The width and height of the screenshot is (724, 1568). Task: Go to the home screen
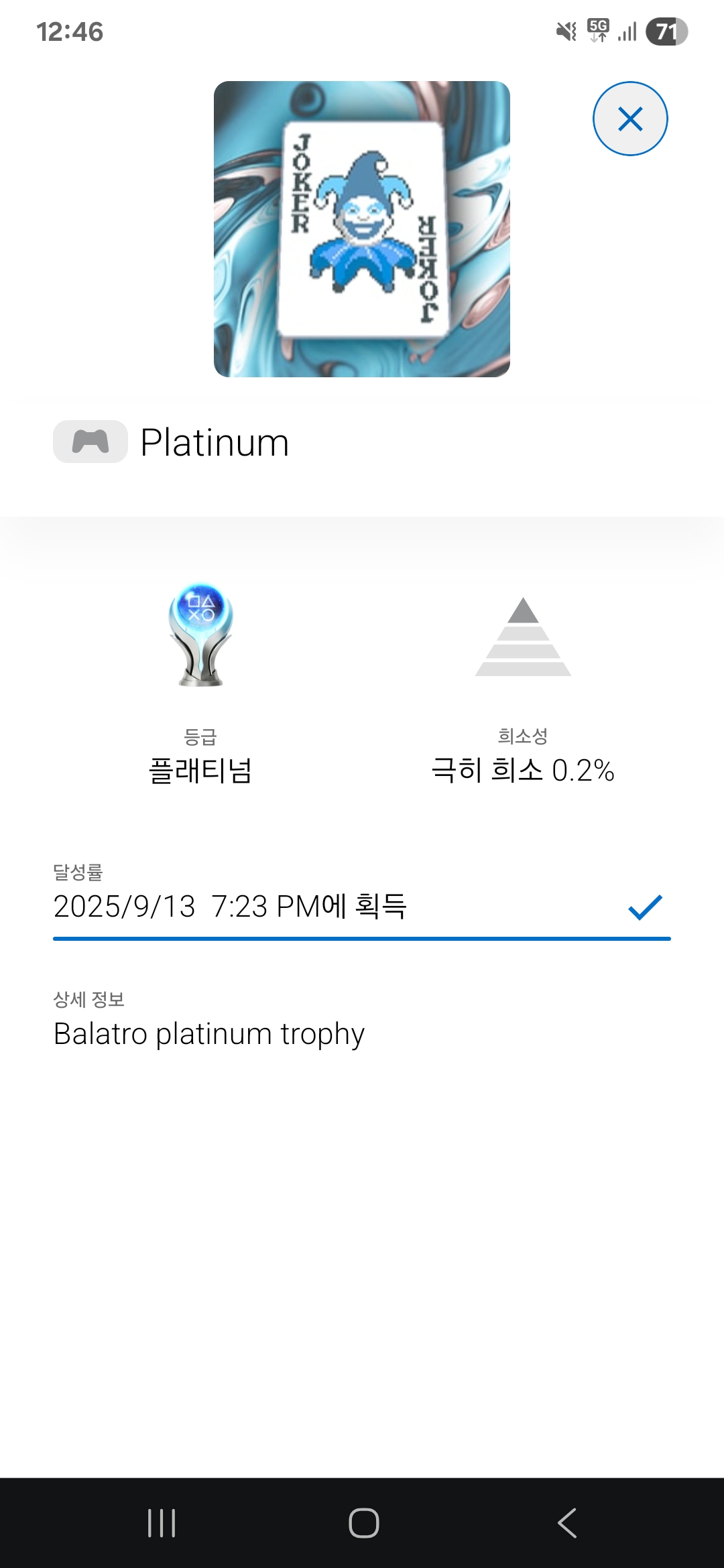pos(363,1522)
